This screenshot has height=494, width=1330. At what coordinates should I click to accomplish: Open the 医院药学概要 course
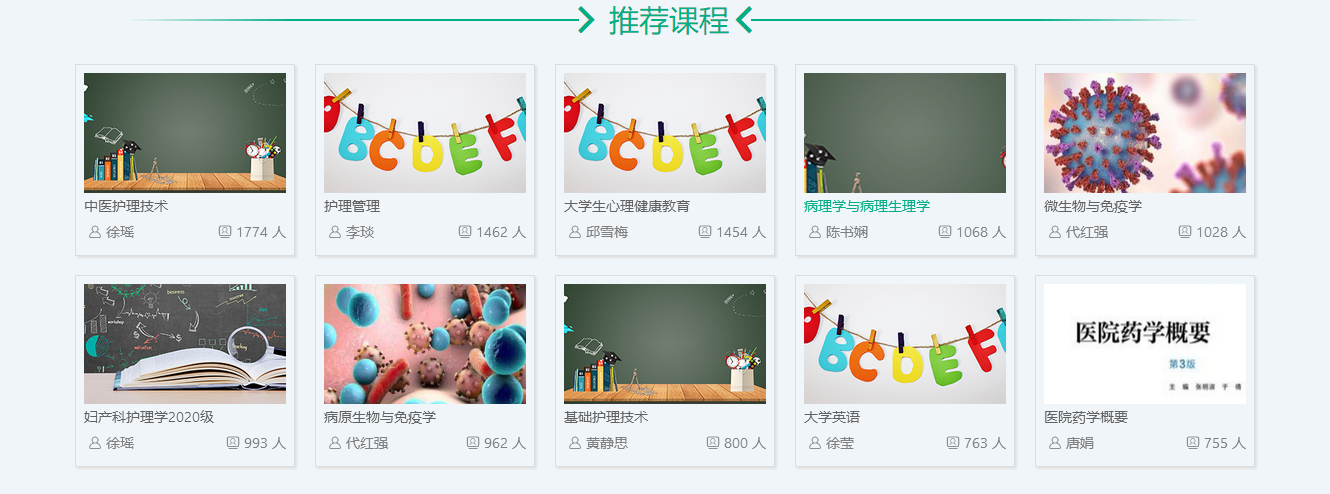point(1145,344)
